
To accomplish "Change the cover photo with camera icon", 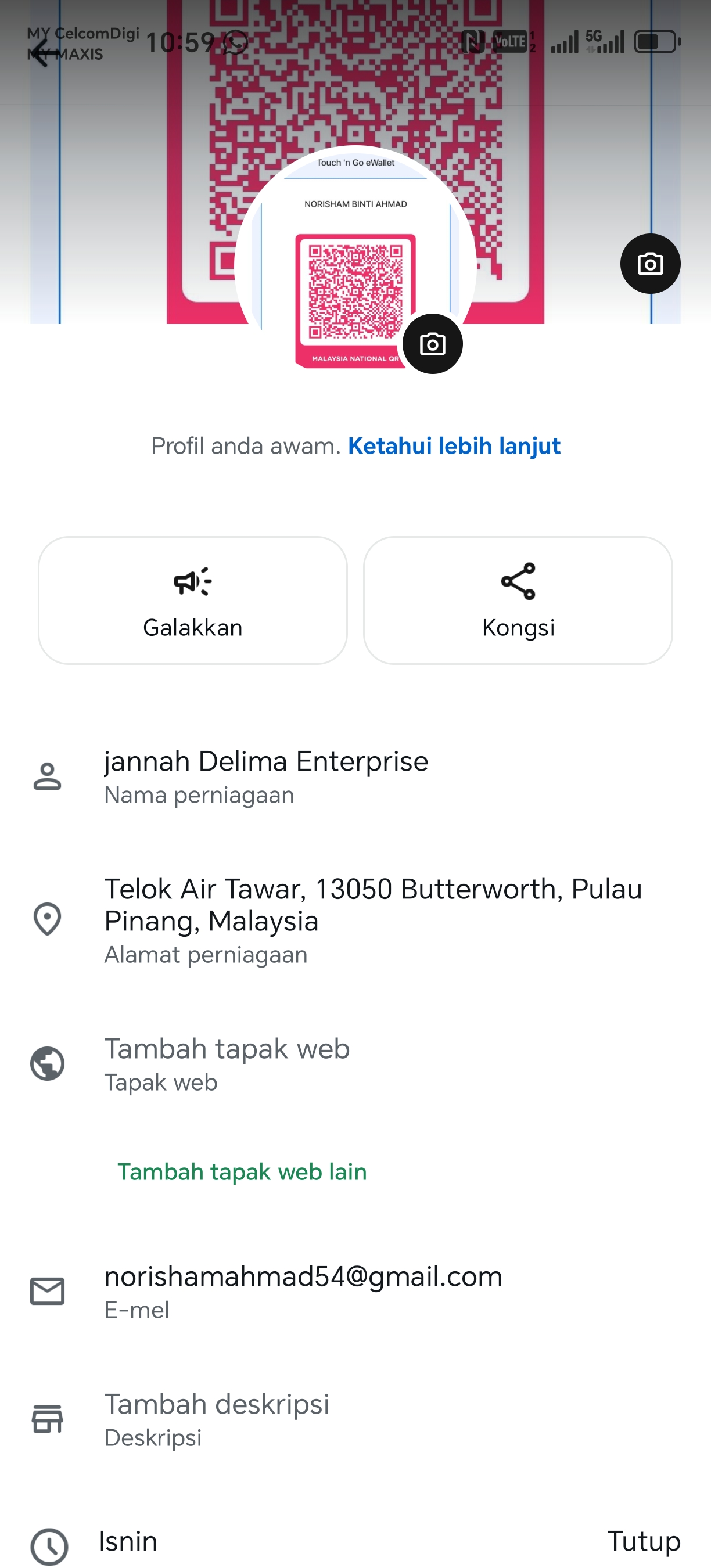I will pos(649,264).
